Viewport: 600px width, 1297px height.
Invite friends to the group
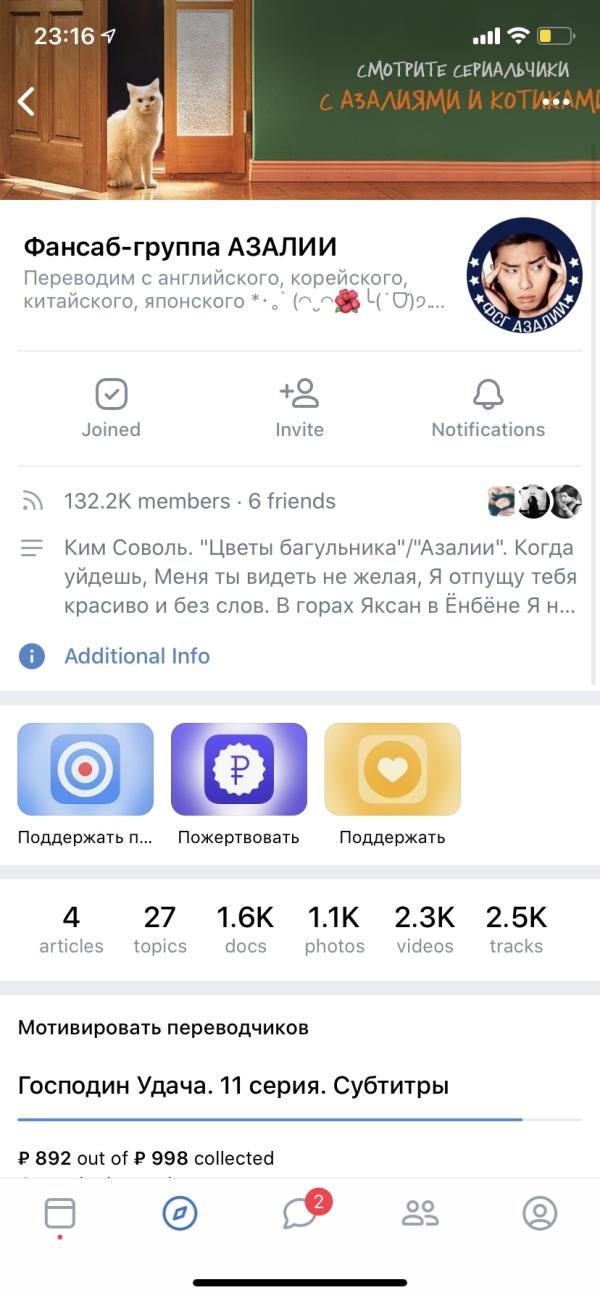coord(300,408)
